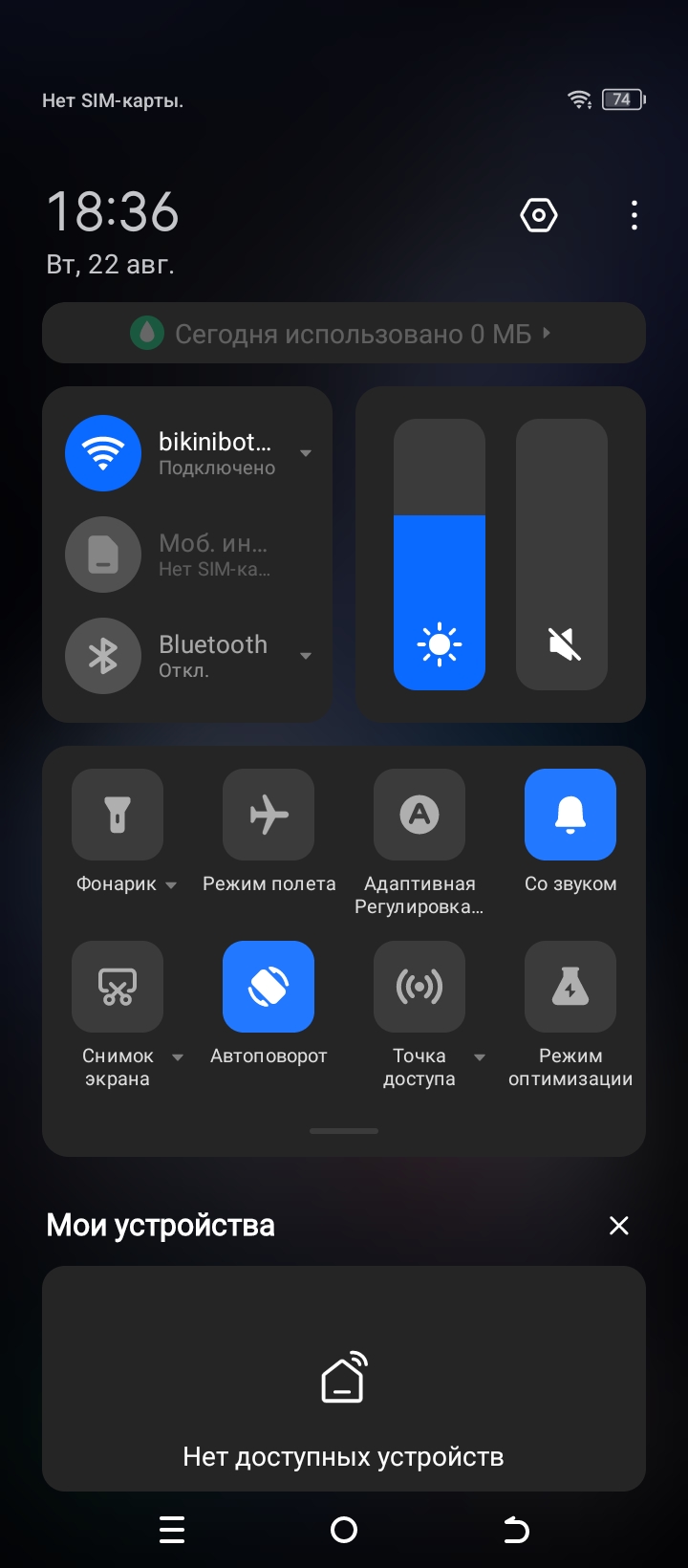The image size is (688, 1568).
Task: Enable the Точка доступа hotspot
Action: pyautogui.click(x=419, y=987)
